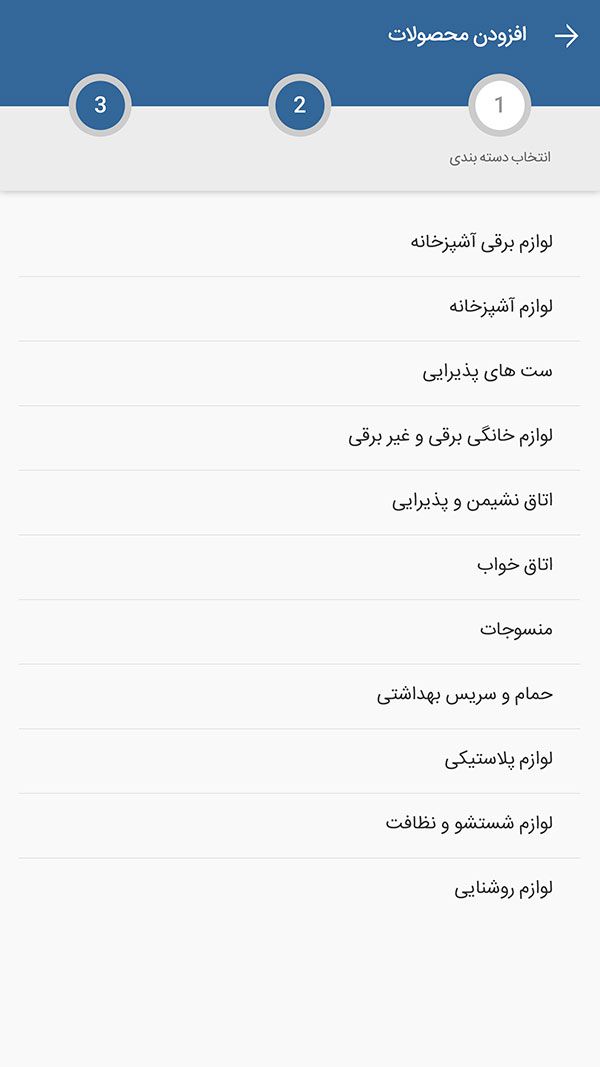Select the لوازم برقی آشپزخانه category
600x1067 pixels.
pos(299,244)
